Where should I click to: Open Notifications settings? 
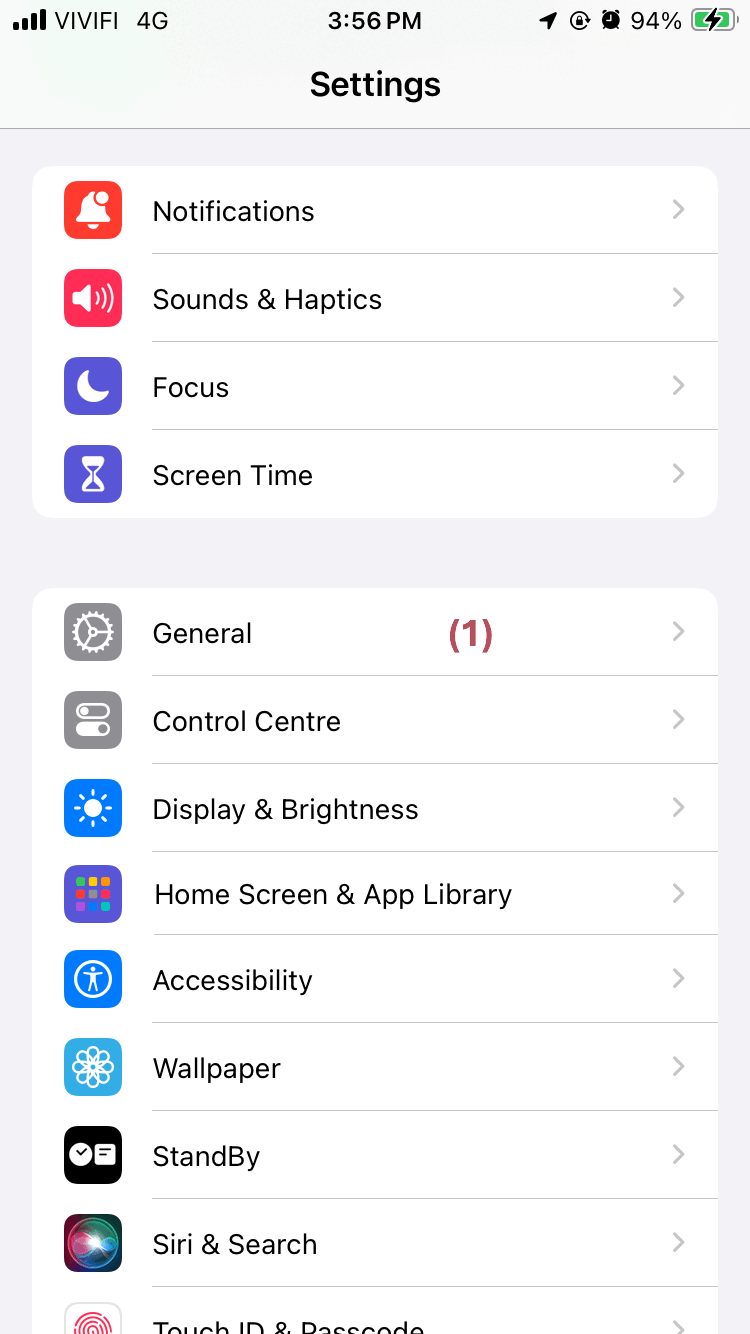point(374,211)
